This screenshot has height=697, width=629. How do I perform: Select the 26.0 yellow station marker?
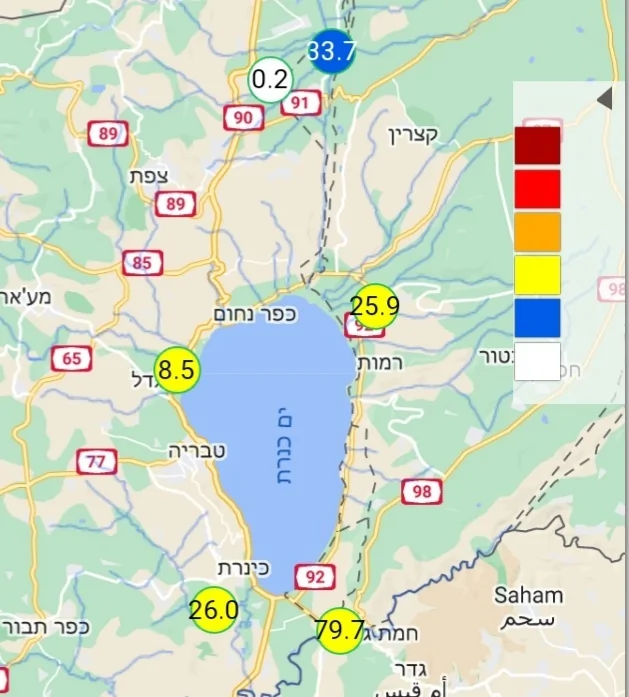(x=213, y=609)
